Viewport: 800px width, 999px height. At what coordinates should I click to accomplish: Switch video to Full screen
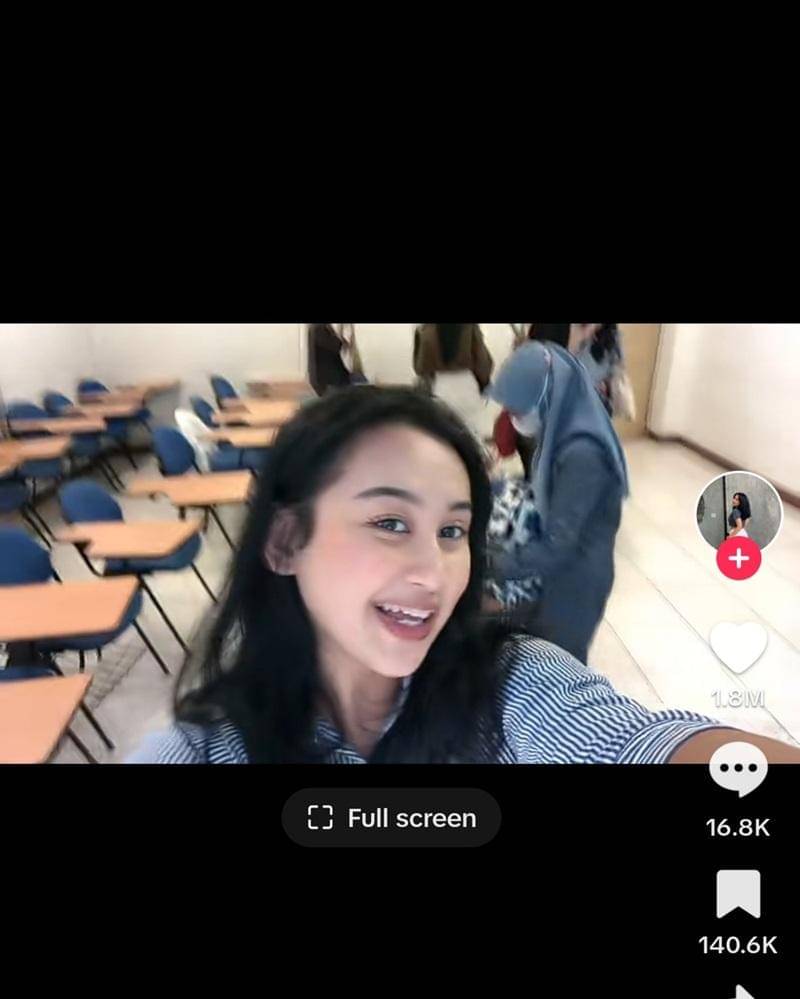tap(391, 818)
